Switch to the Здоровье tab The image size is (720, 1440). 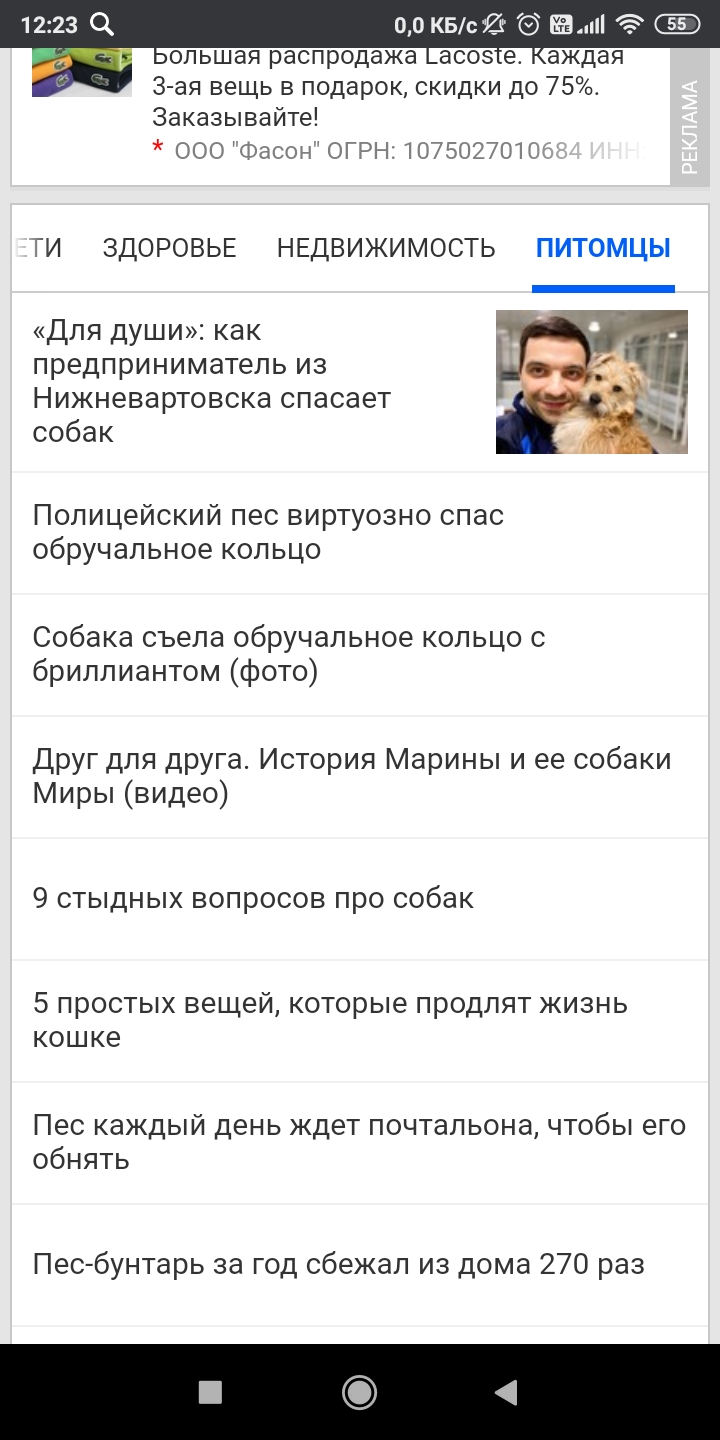point(169,248)
